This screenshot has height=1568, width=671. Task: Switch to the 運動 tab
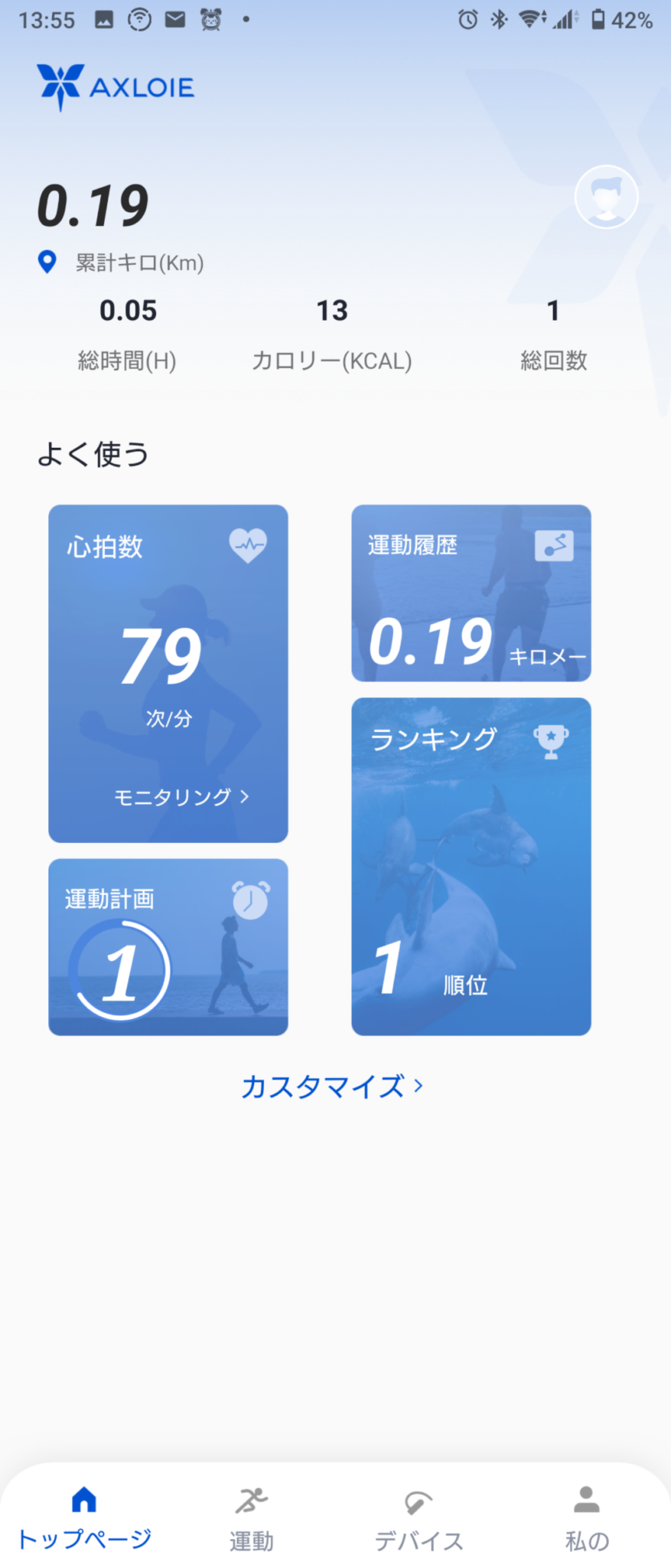[x=252, y=1519]
